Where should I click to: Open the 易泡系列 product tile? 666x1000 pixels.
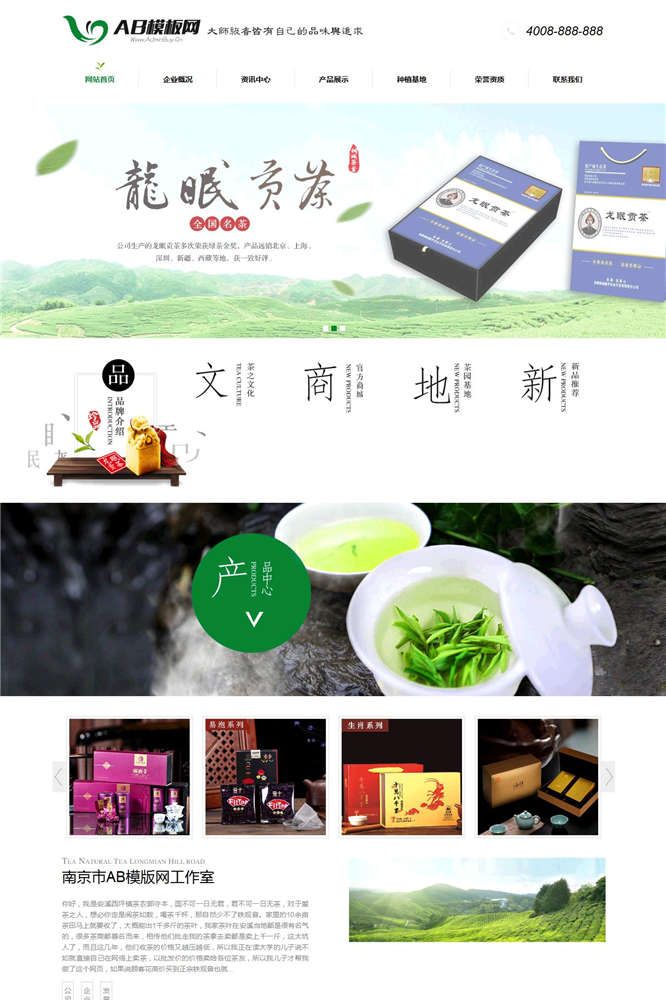tap(265, 777)
